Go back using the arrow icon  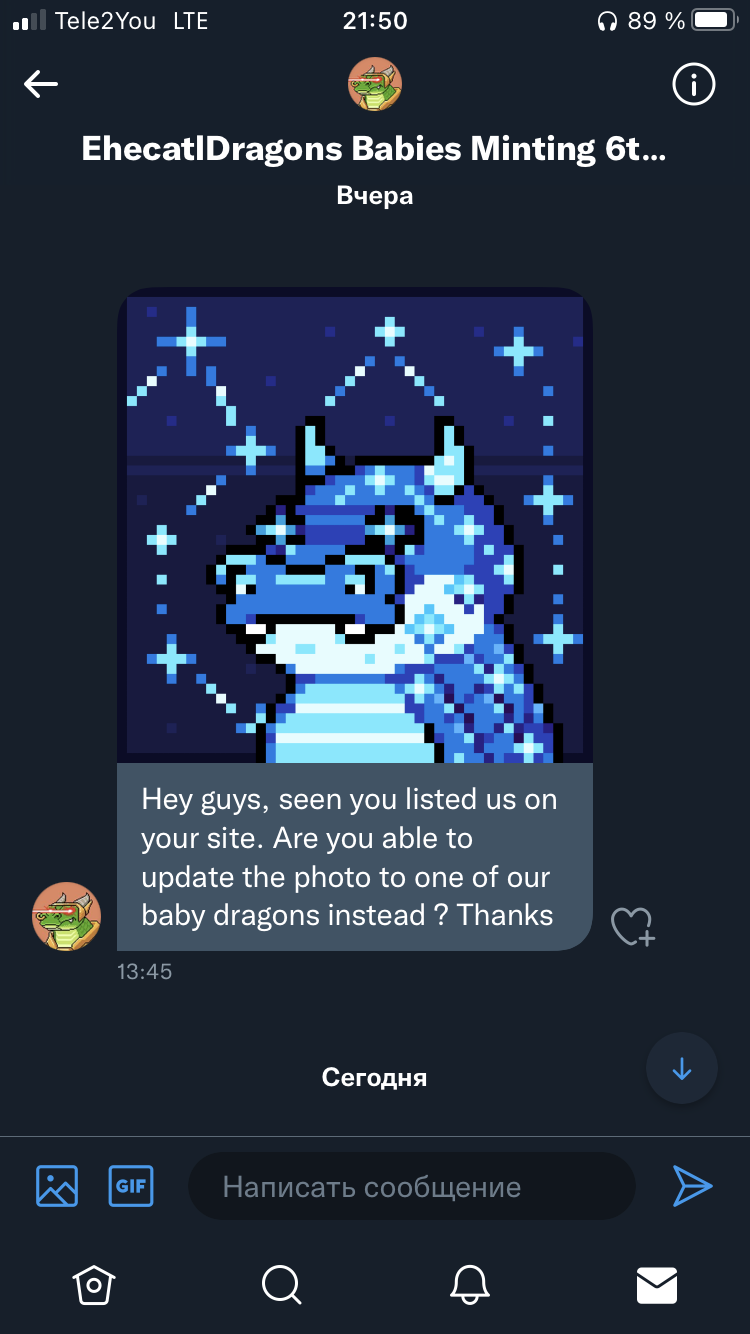41,84
